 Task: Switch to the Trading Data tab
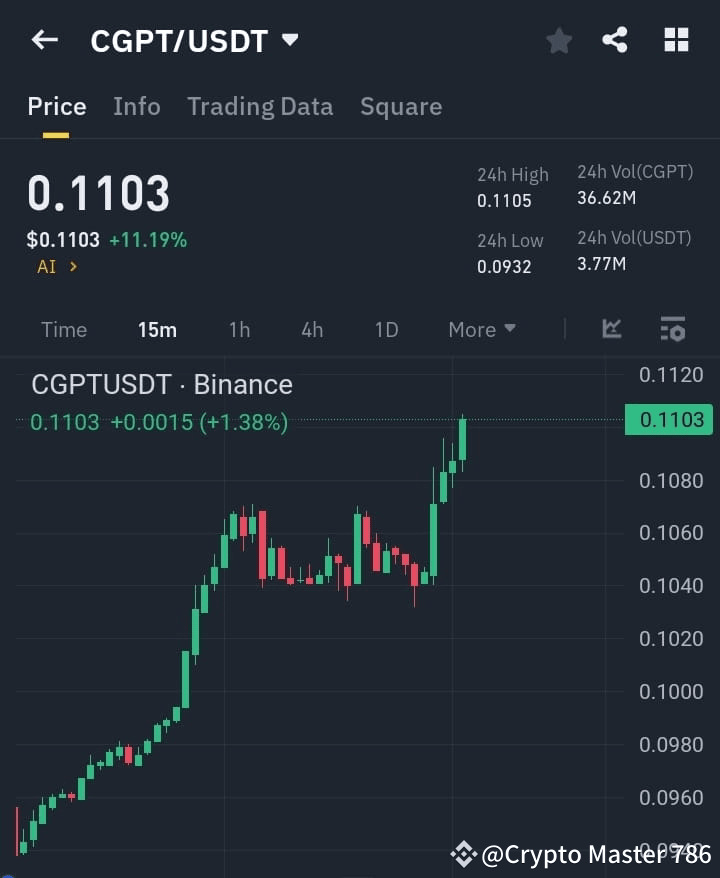[260, 106]
